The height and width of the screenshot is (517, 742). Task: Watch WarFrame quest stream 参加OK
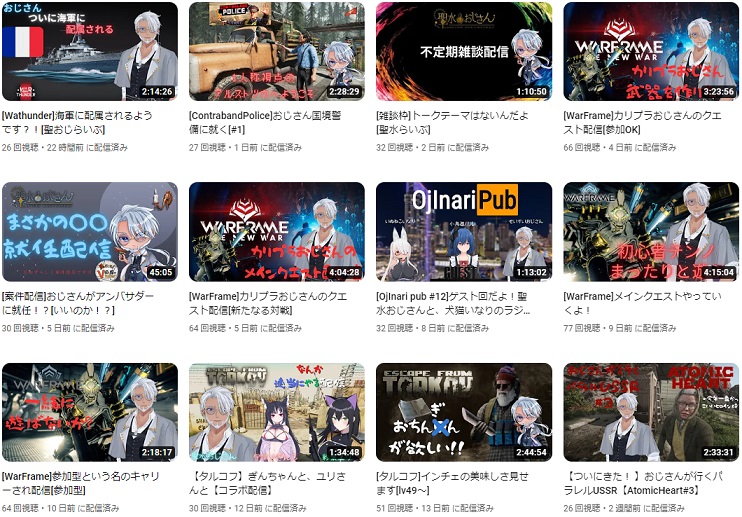(651, 51)
